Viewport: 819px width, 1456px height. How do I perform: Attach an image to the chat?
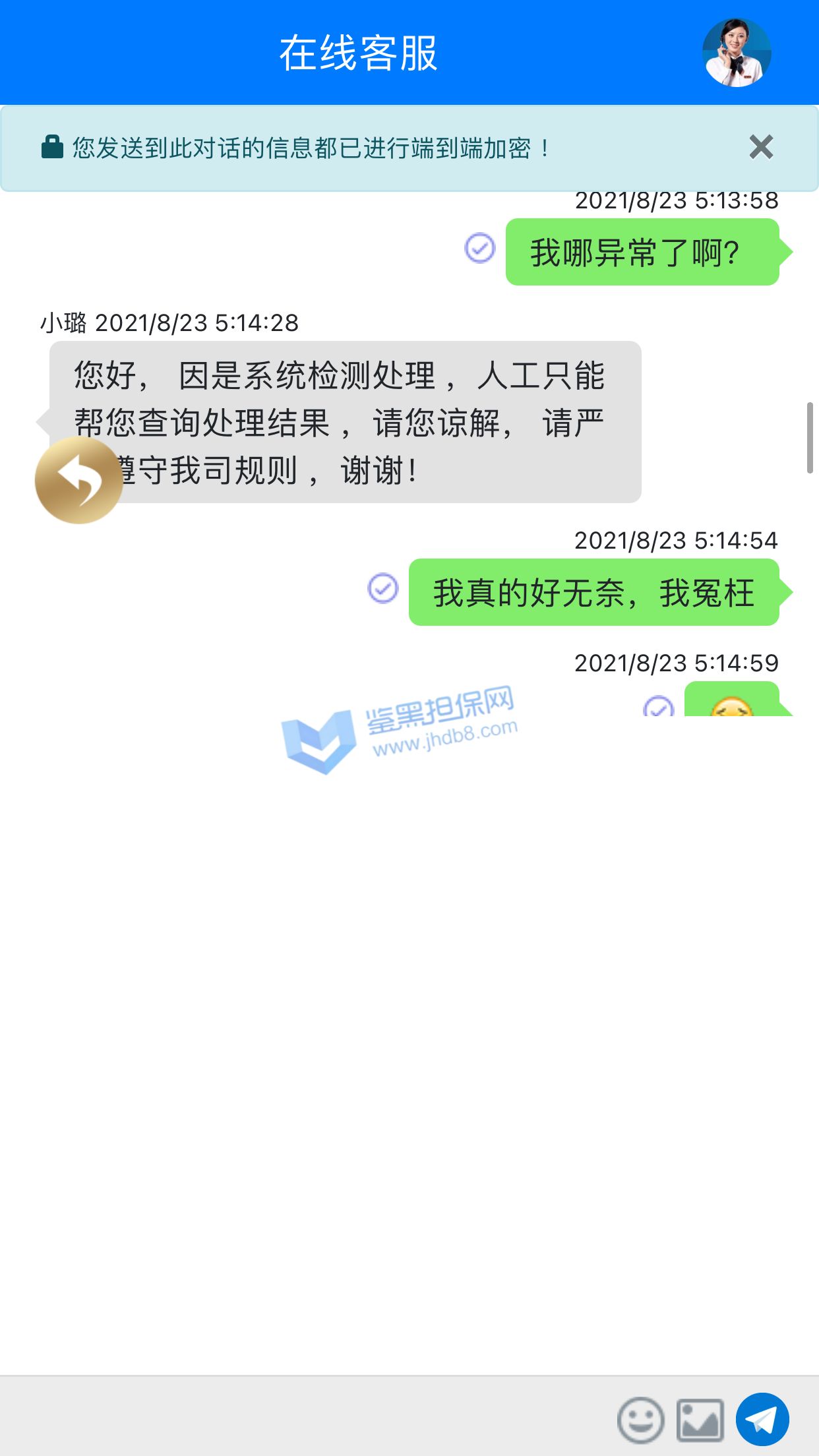(700, 1420)
